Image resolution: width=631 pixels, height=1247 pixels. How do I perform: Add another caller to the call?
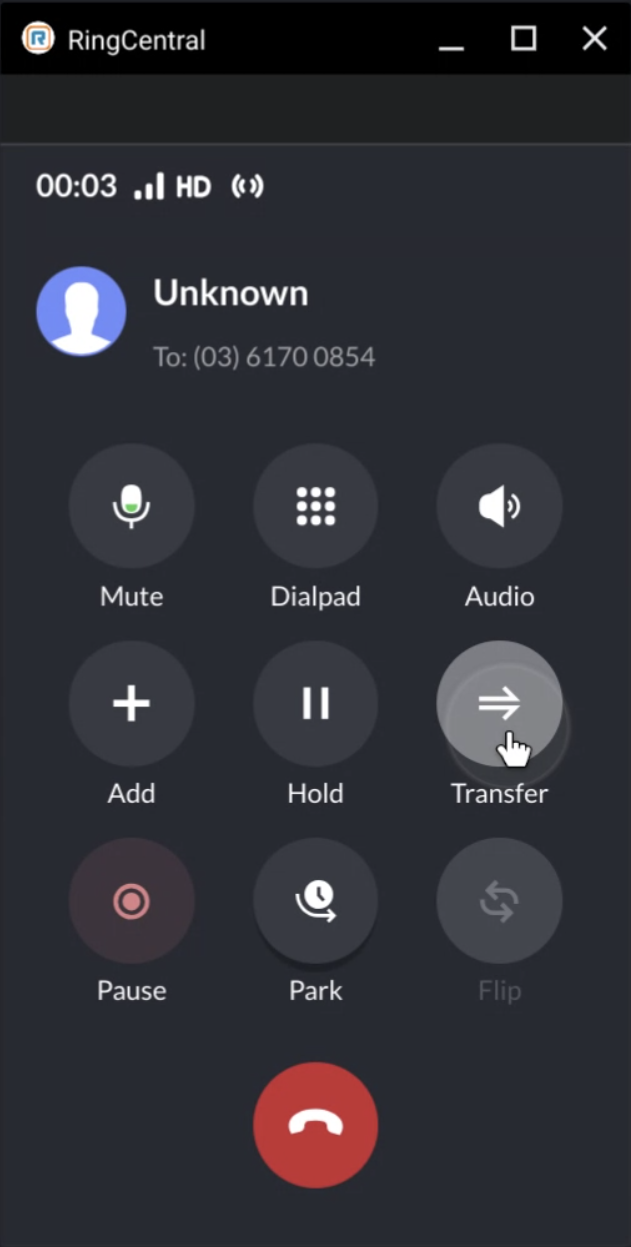(131, 703)
